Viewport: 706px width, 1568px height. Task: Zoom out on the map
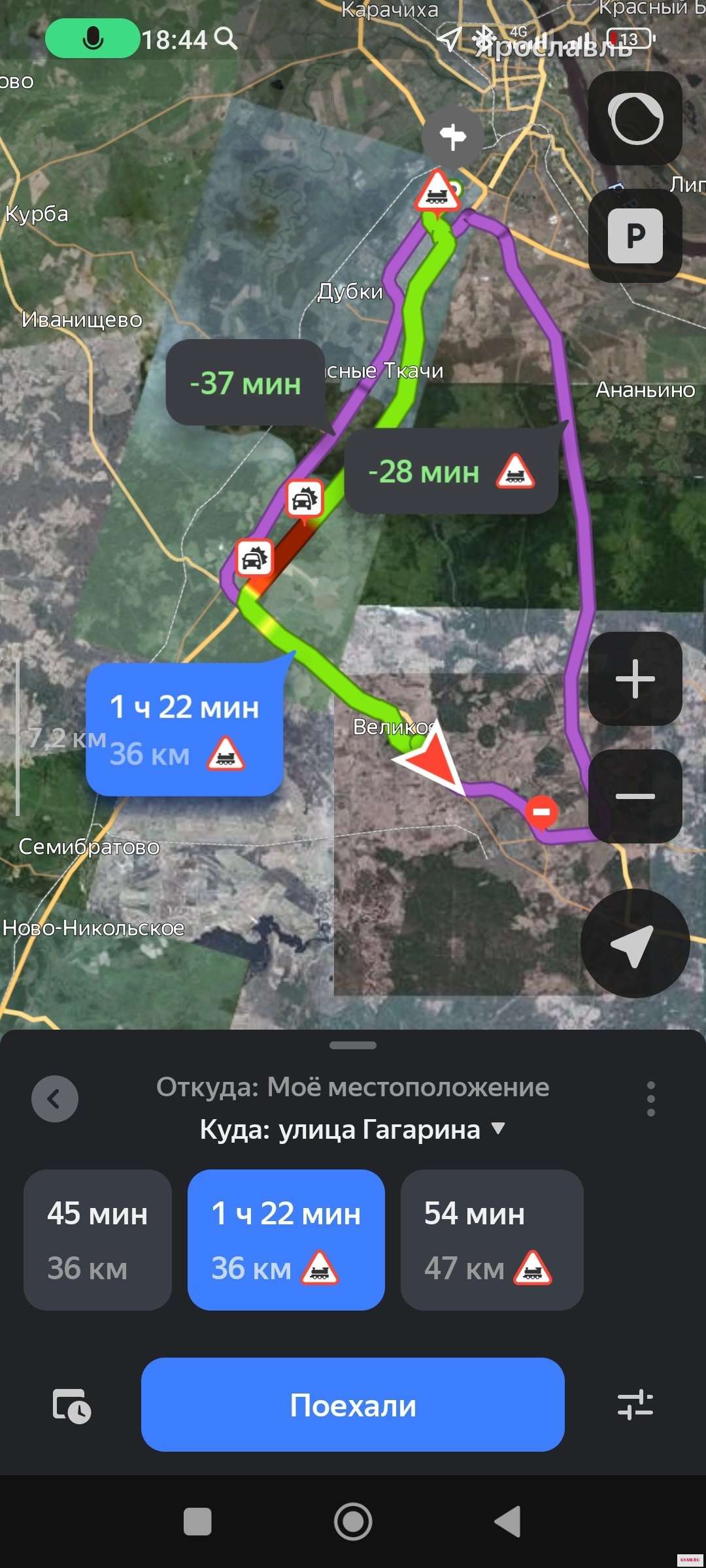pos(635,796)
